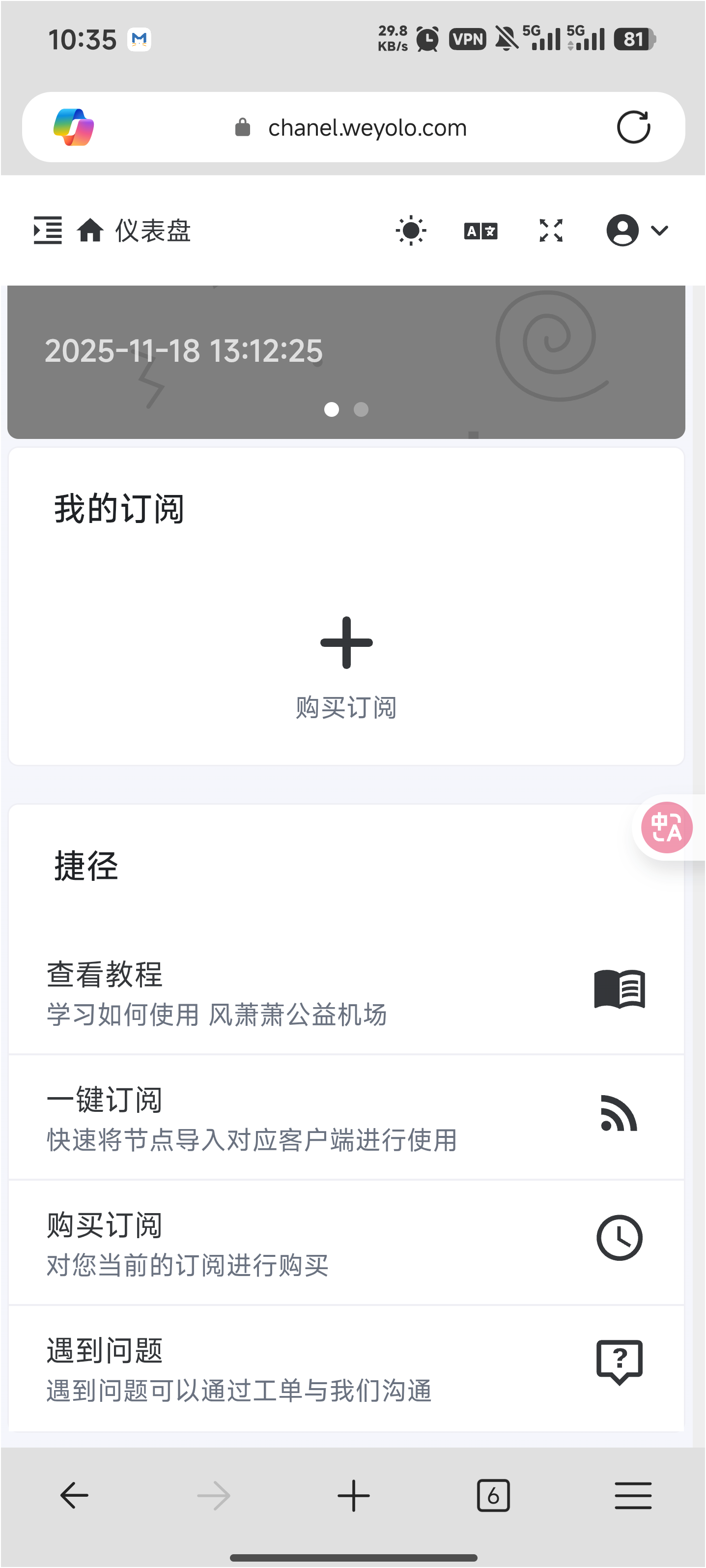Open the sidebar menu toggle
The image size is (706, 1568).
point(48,231)
